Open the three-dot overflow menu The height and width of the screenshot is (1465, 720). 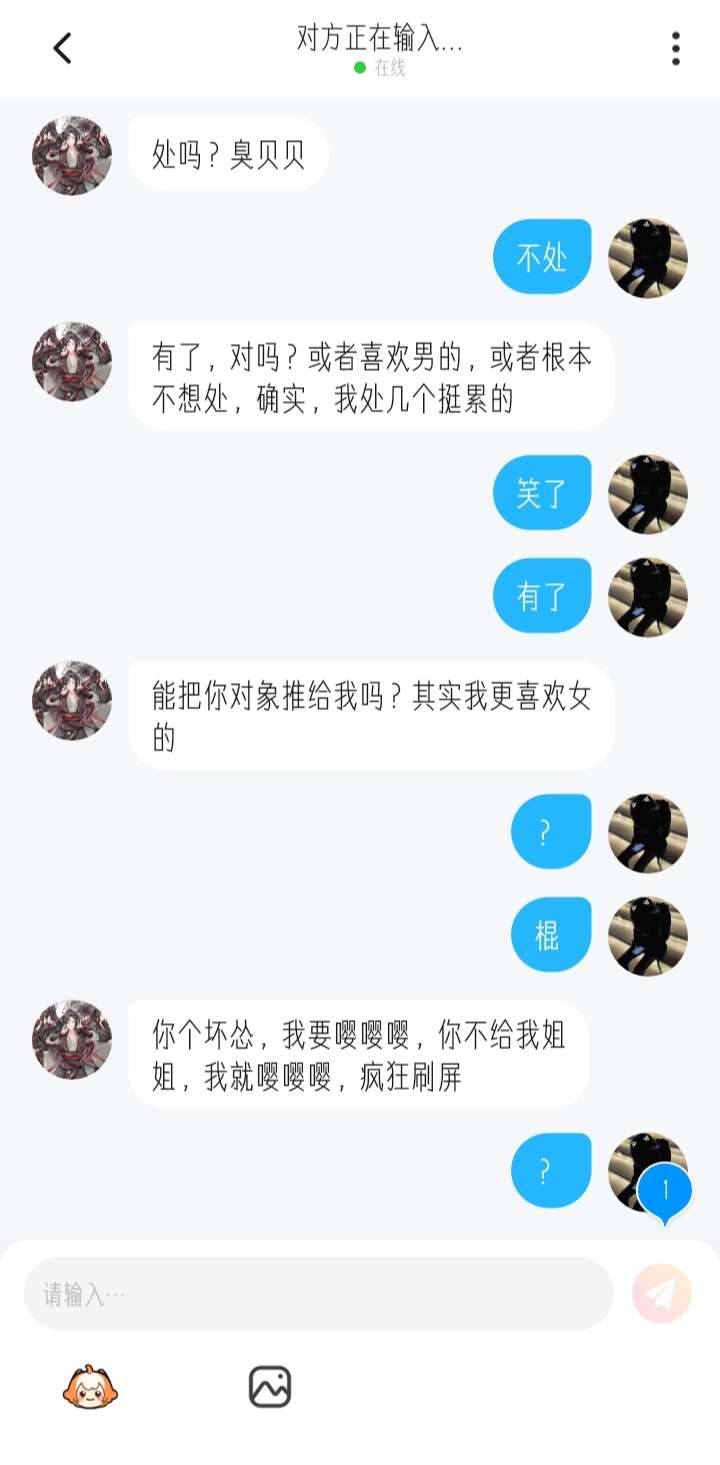[x=676, y=48]
